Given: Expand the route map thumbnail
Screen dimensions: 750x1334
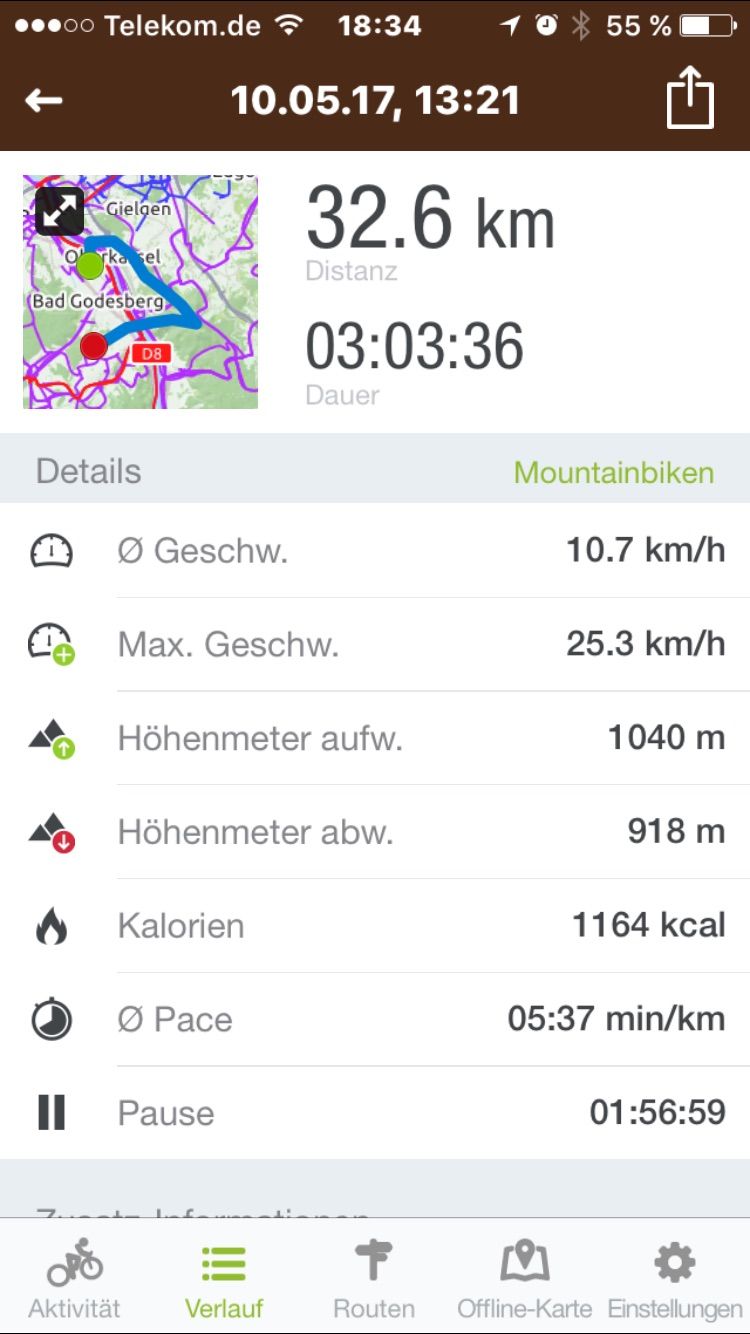Looking at the screenshot, I should 60,211.
